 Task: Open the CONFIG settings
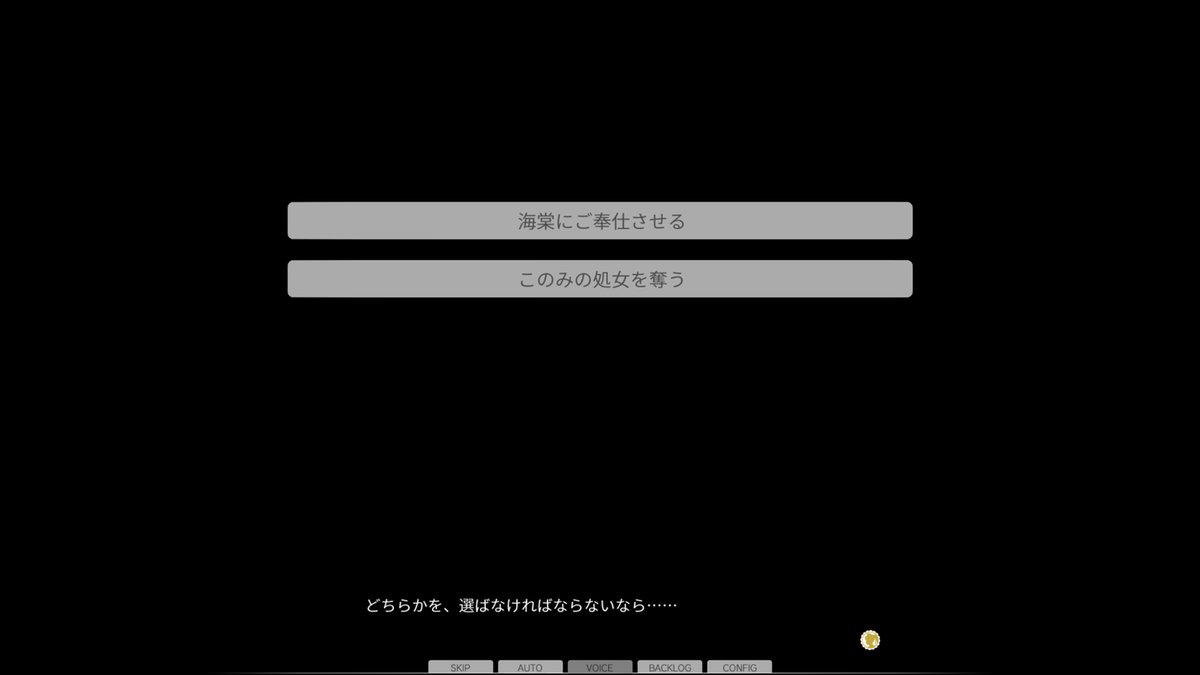pyautogui.click(x=739, y=667)
